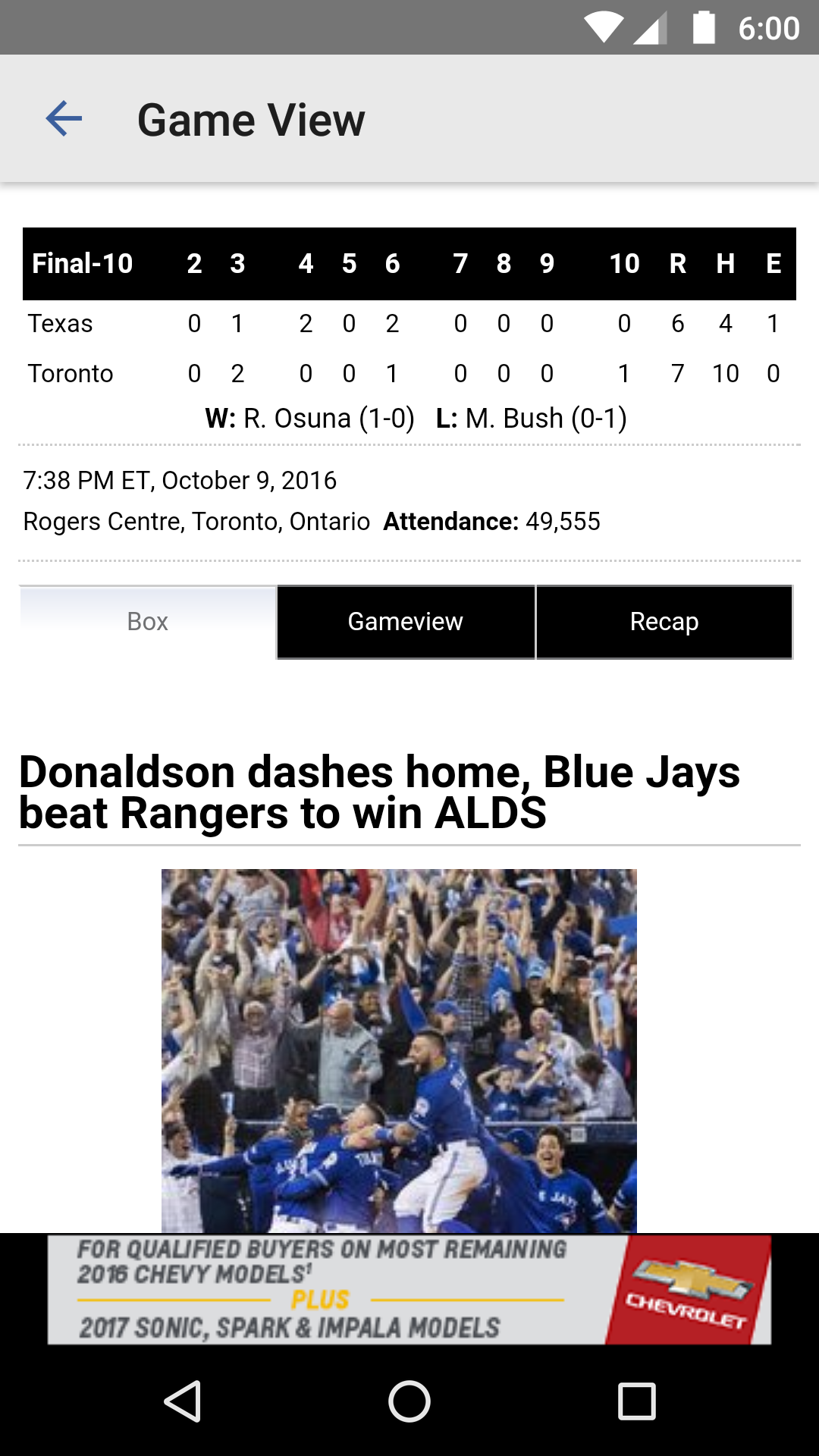Switch to the Gameview tab
The image size is (819, 1456).
point(405,622)
